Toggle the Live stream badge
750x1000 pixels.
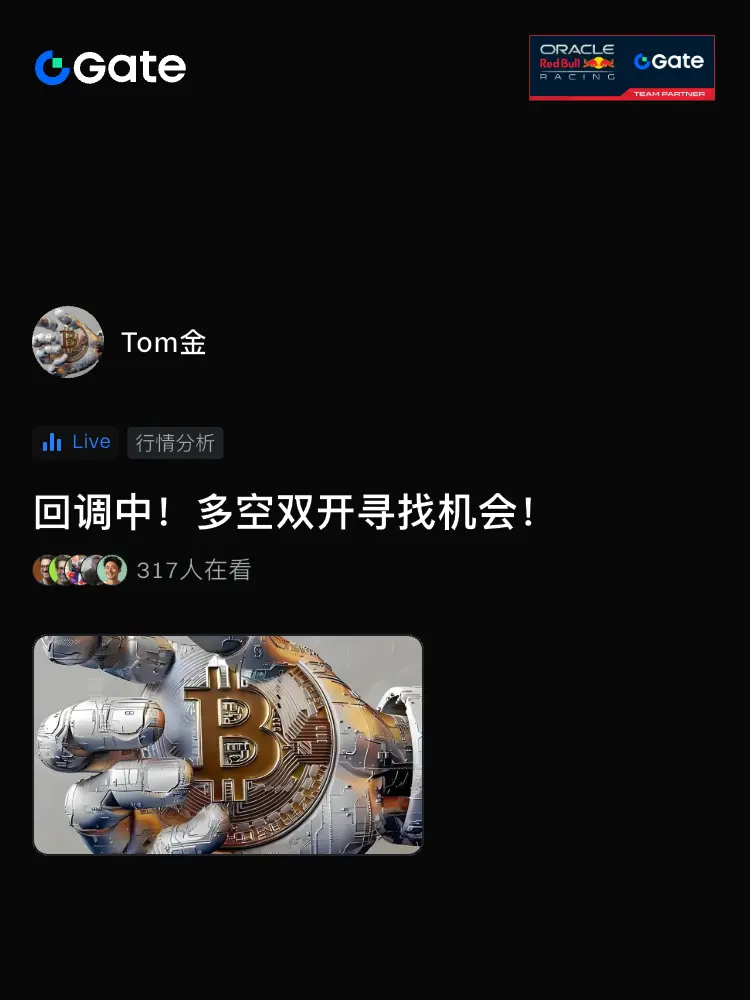coord(75,442)
